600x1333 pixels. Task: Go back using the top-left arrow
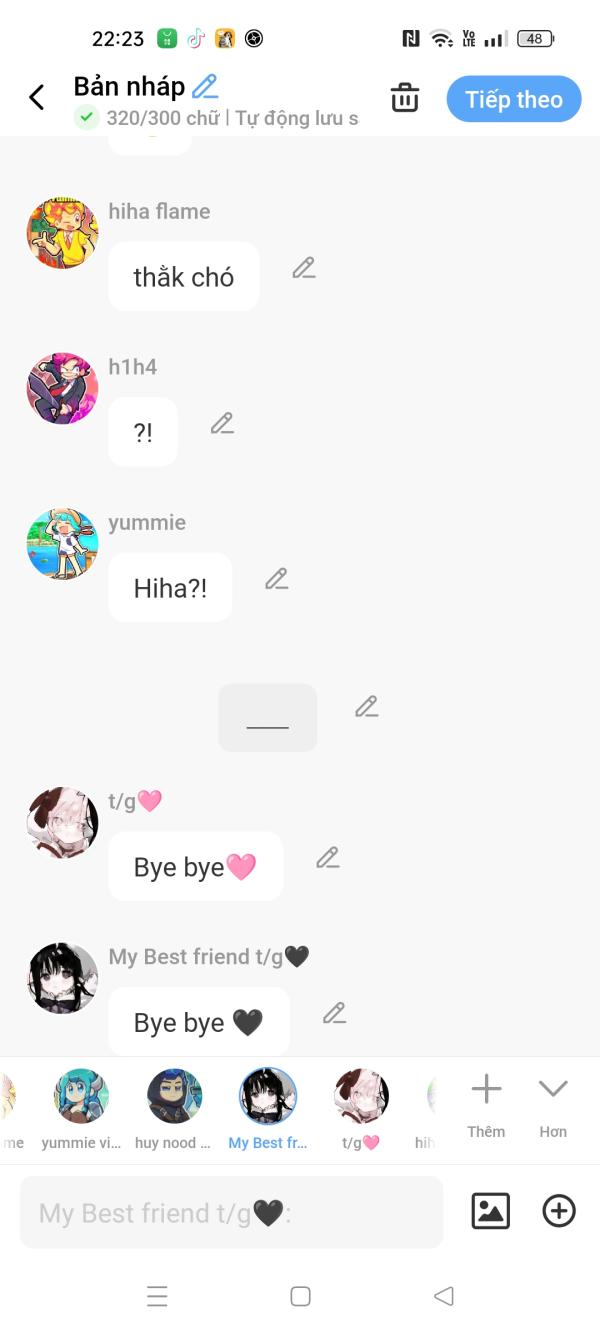point(37,97)
